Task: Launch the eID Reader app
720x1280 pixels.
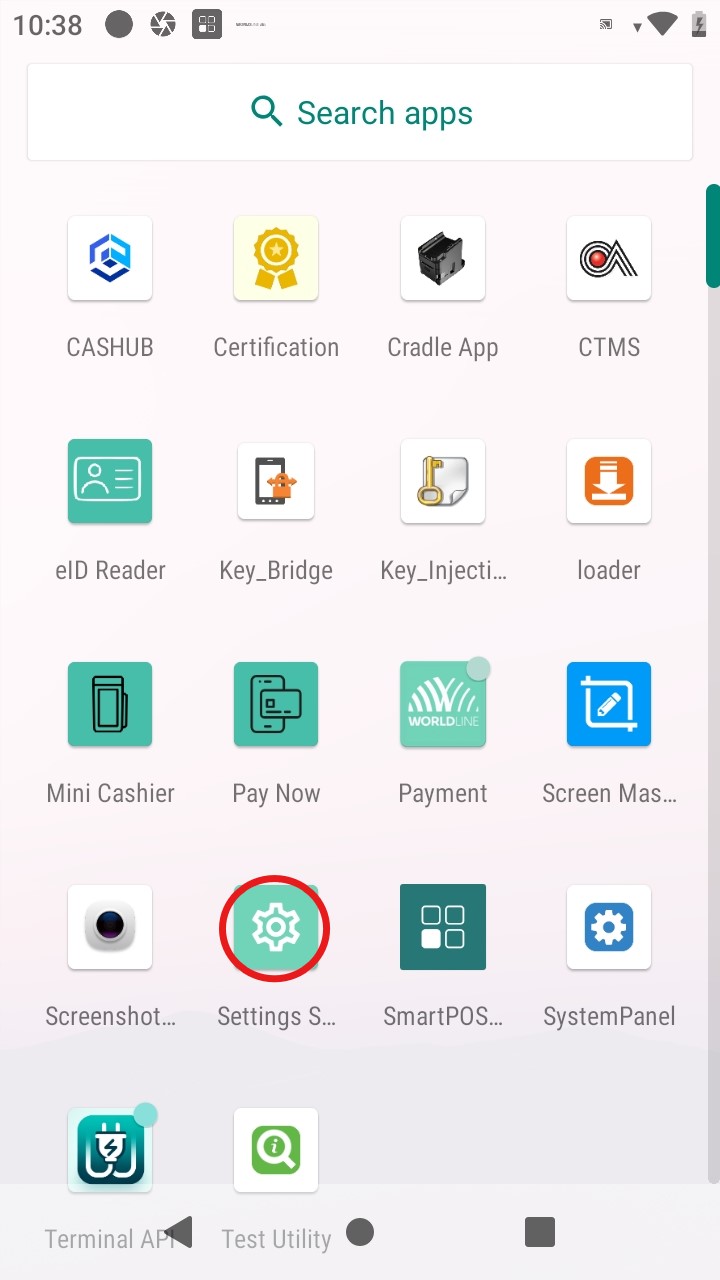Action: pyautogui.click(x=110, y=481)
